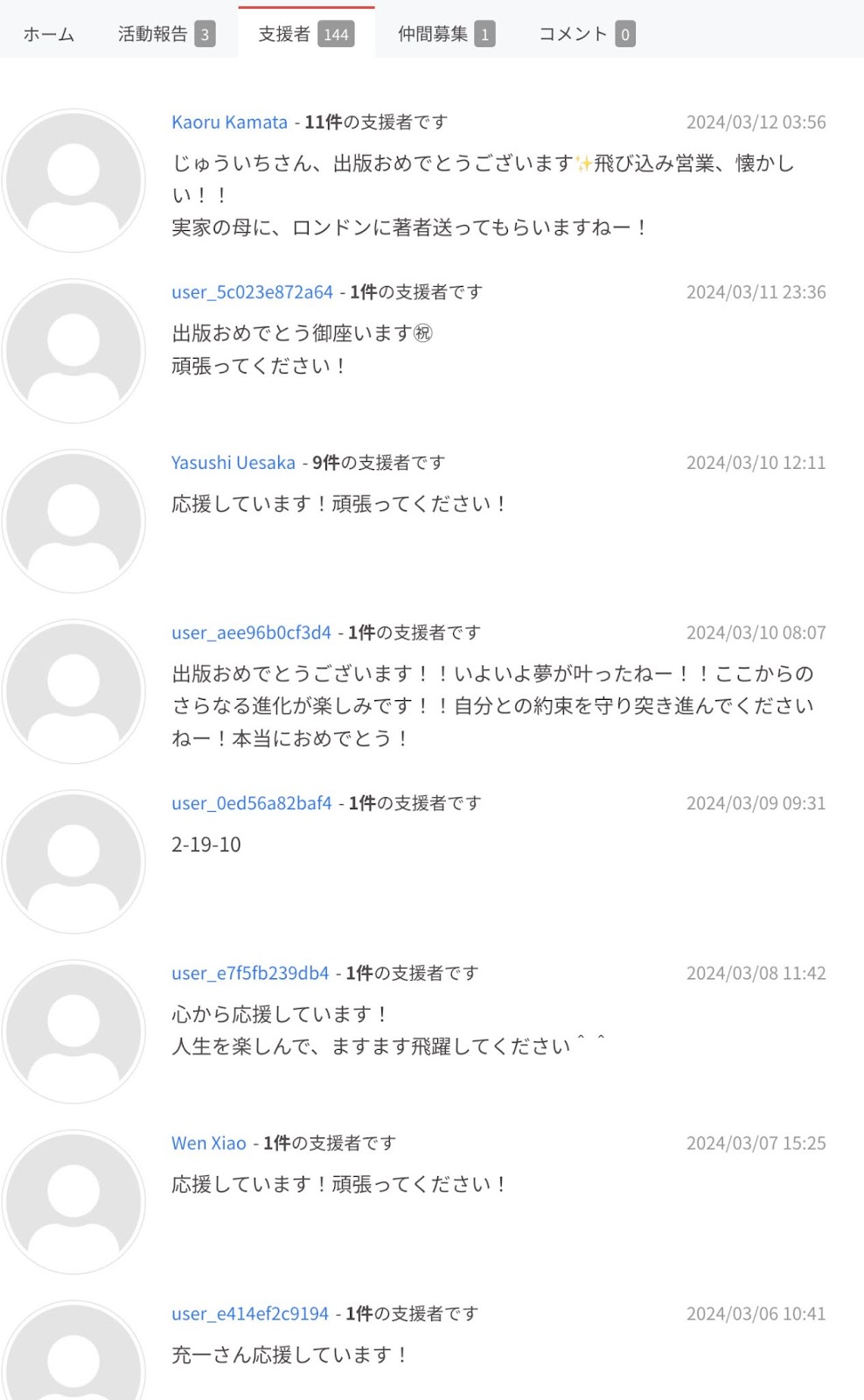Image resolution: width=864 pixels, height=1400 pixels.
Task: Open user_0ed56a82baf4 supporter profile
Action: coord(252,803)
